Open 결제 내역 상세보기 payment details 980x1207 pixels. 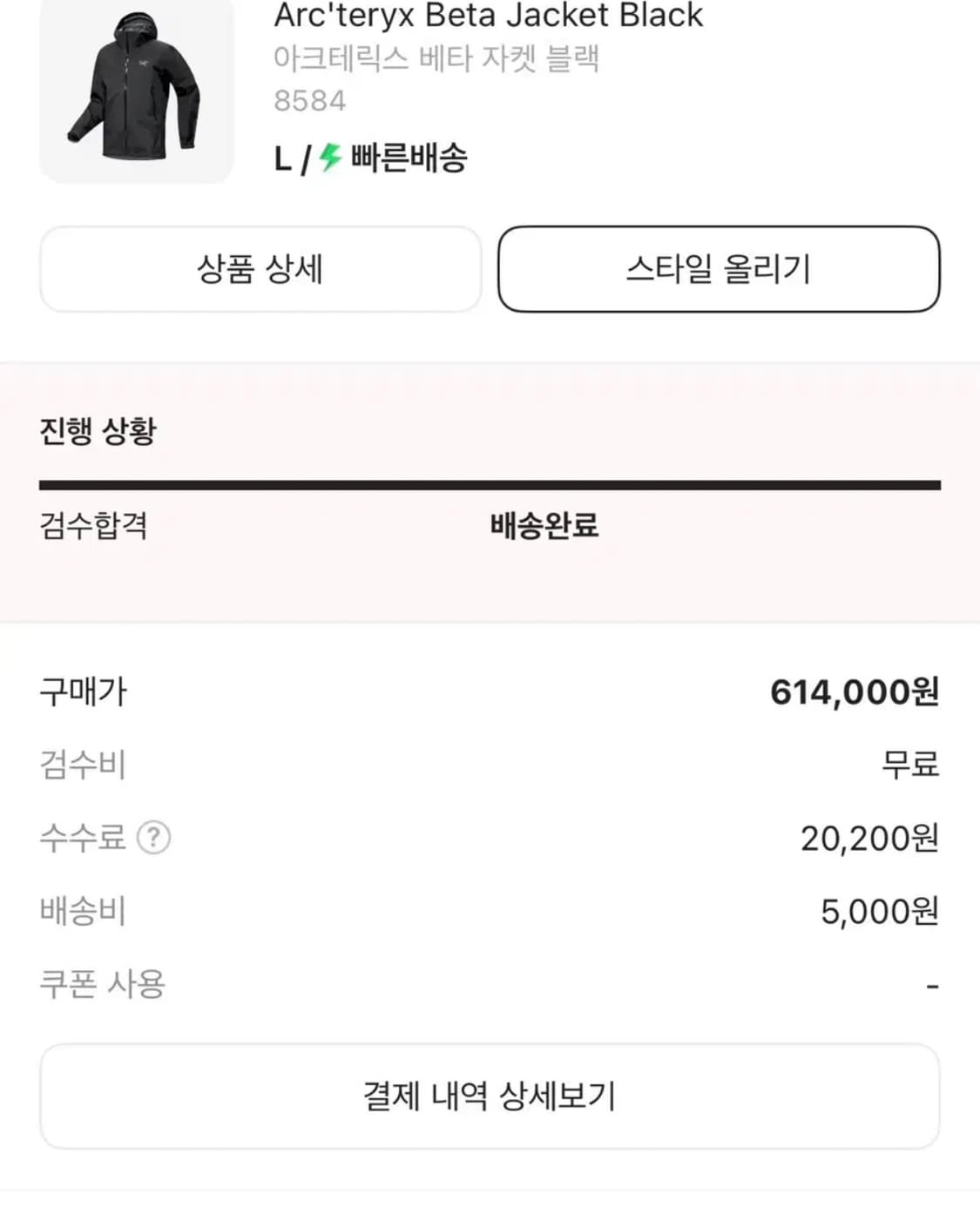click(490, 1096)
